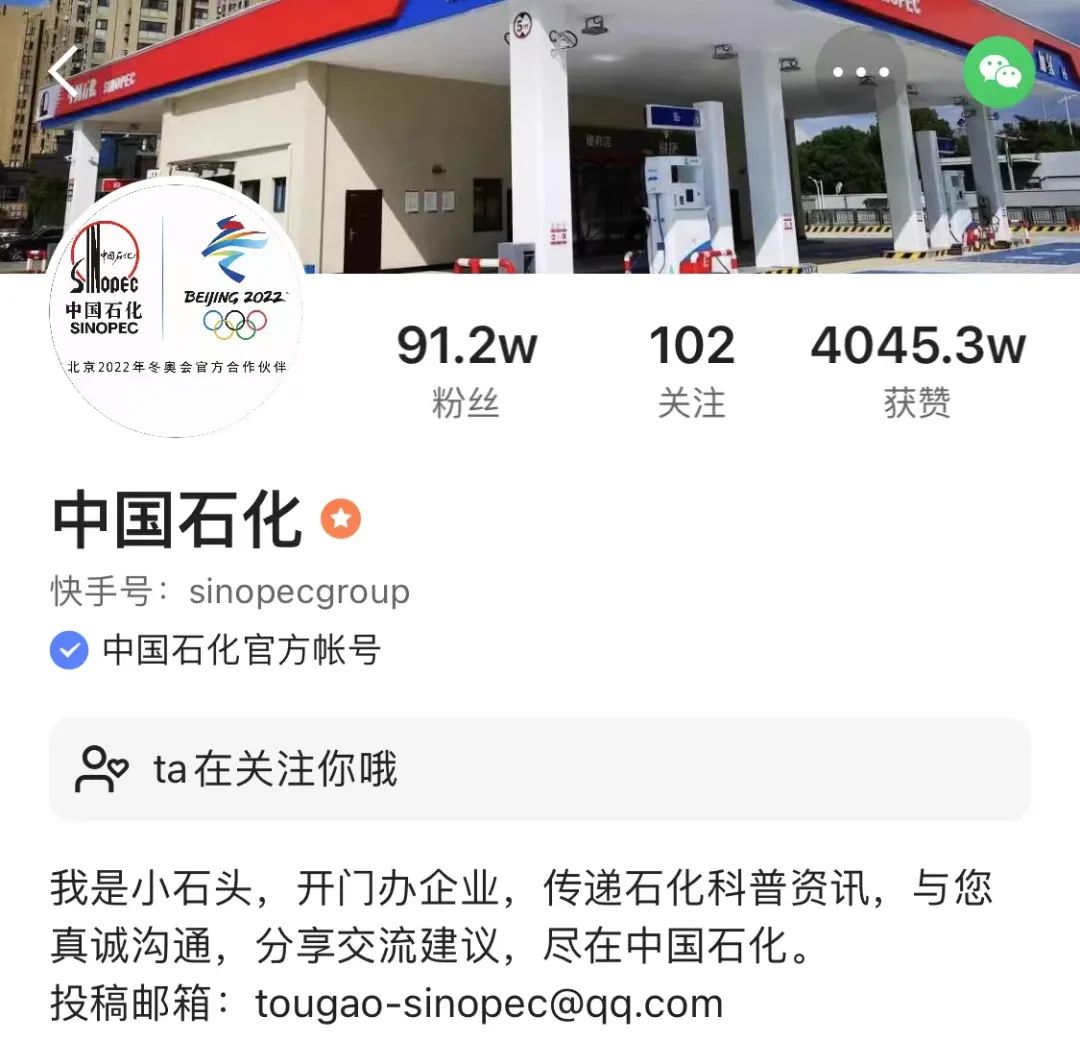
Task: Open the three-dot overflow menu
Action: (x=860, y=72)
